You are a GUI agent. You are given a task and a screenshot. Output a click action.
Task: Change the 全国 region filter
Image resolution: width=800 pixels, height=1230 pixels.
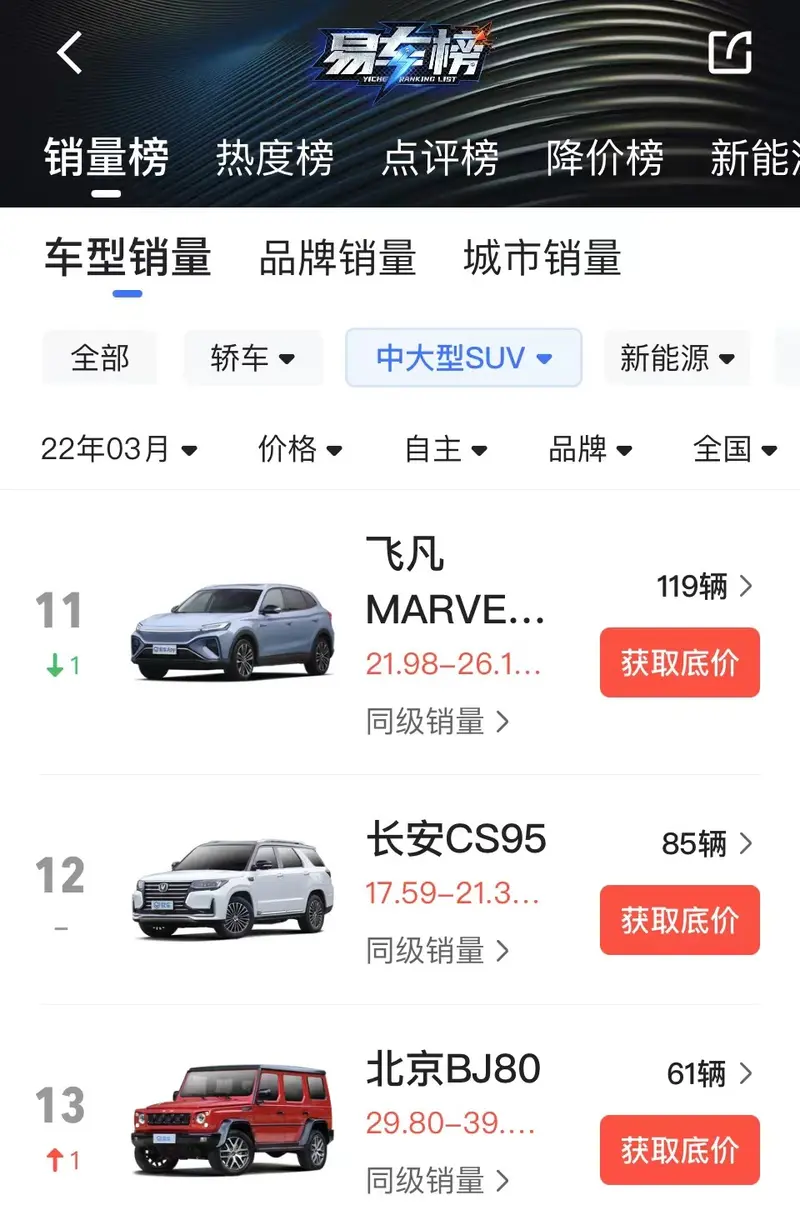pos(735,450)
